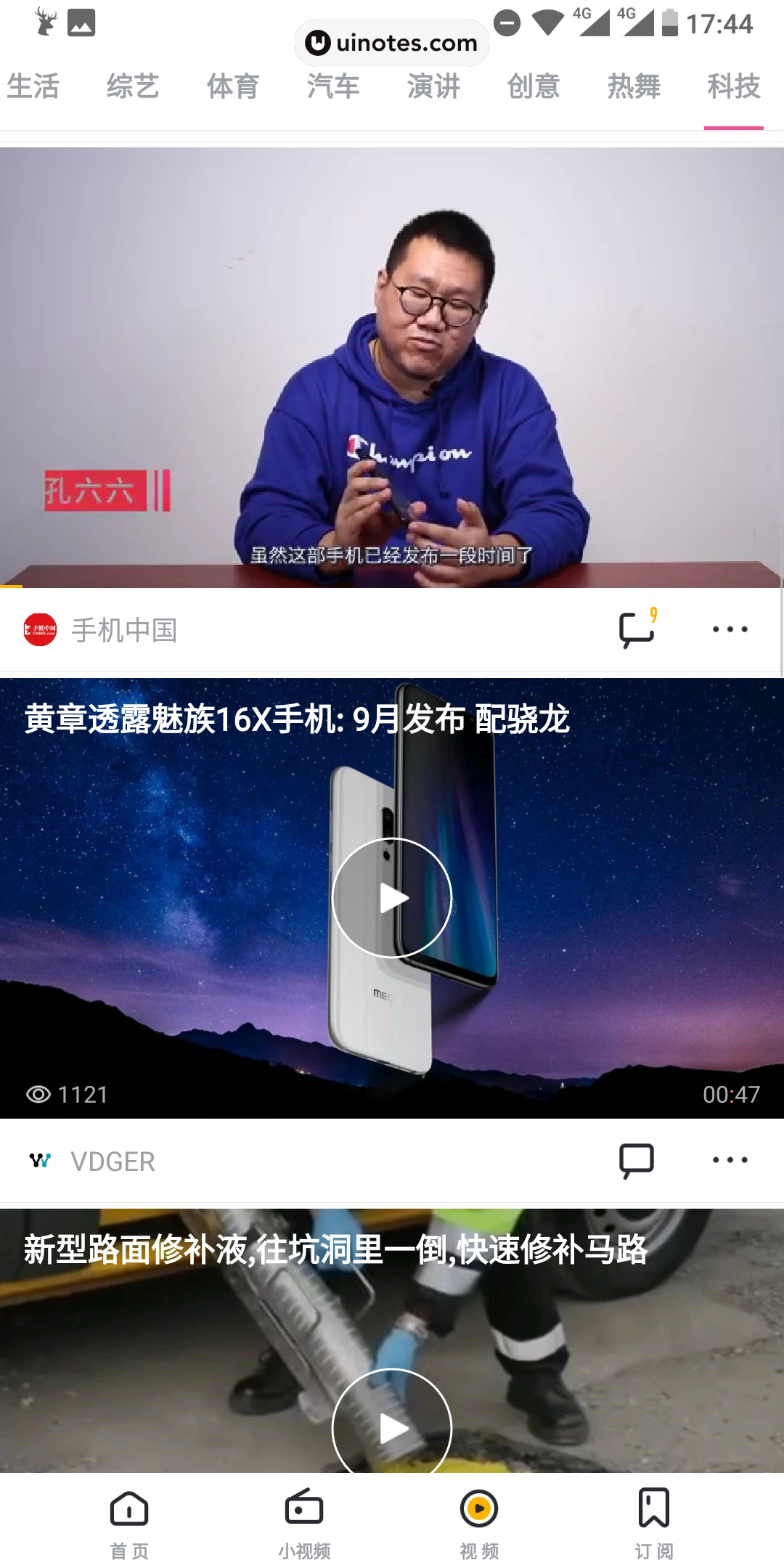View comments on the 手机中国 video

coord(637,629)
